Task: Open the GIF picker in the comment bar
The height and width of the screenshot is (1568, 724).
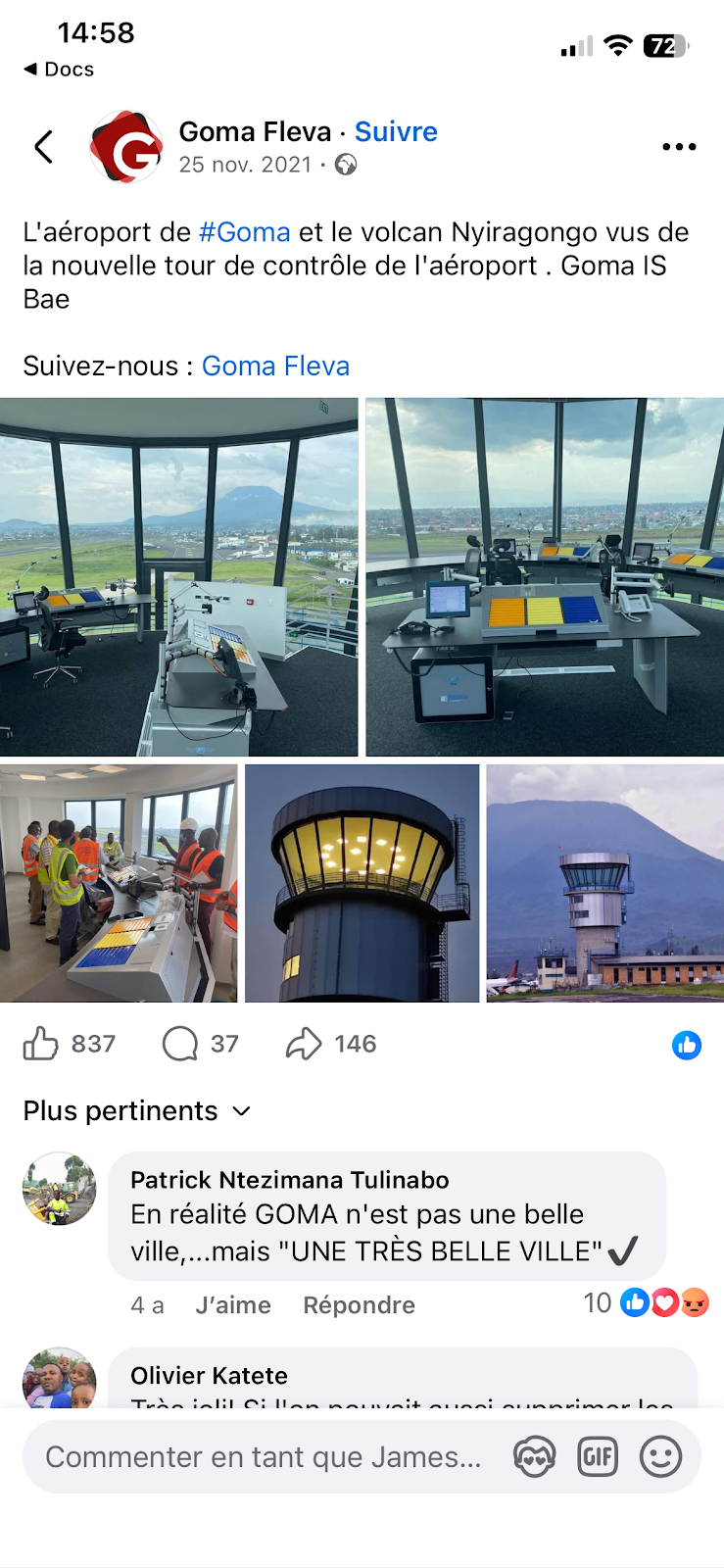Action: click(598, 1457)
